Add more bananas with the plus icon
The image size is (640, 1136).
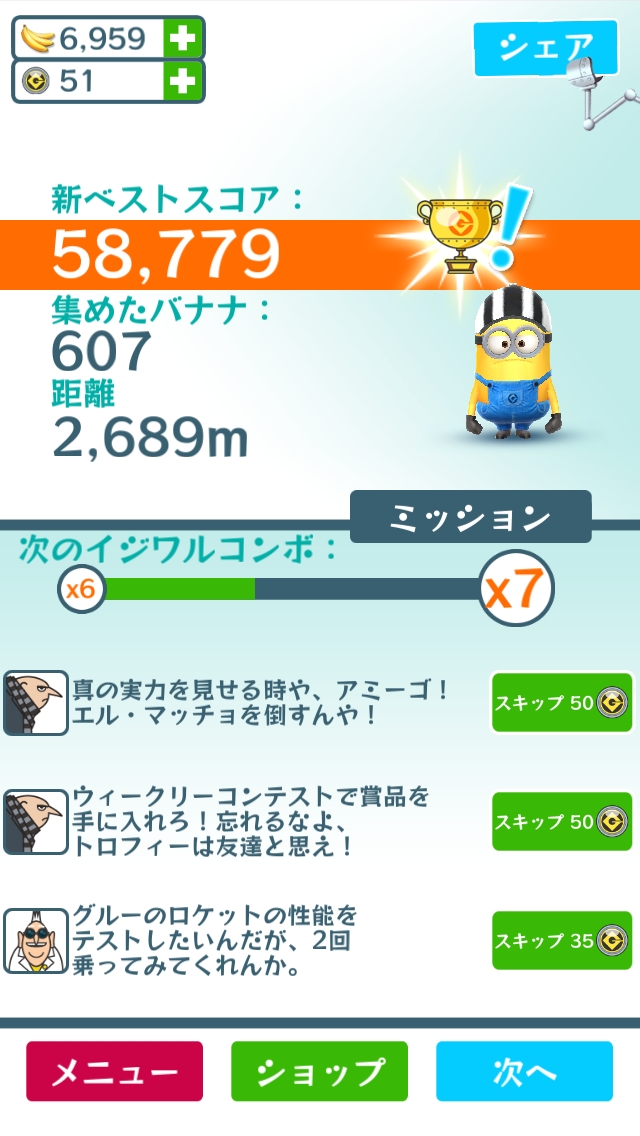click(183, 38)
